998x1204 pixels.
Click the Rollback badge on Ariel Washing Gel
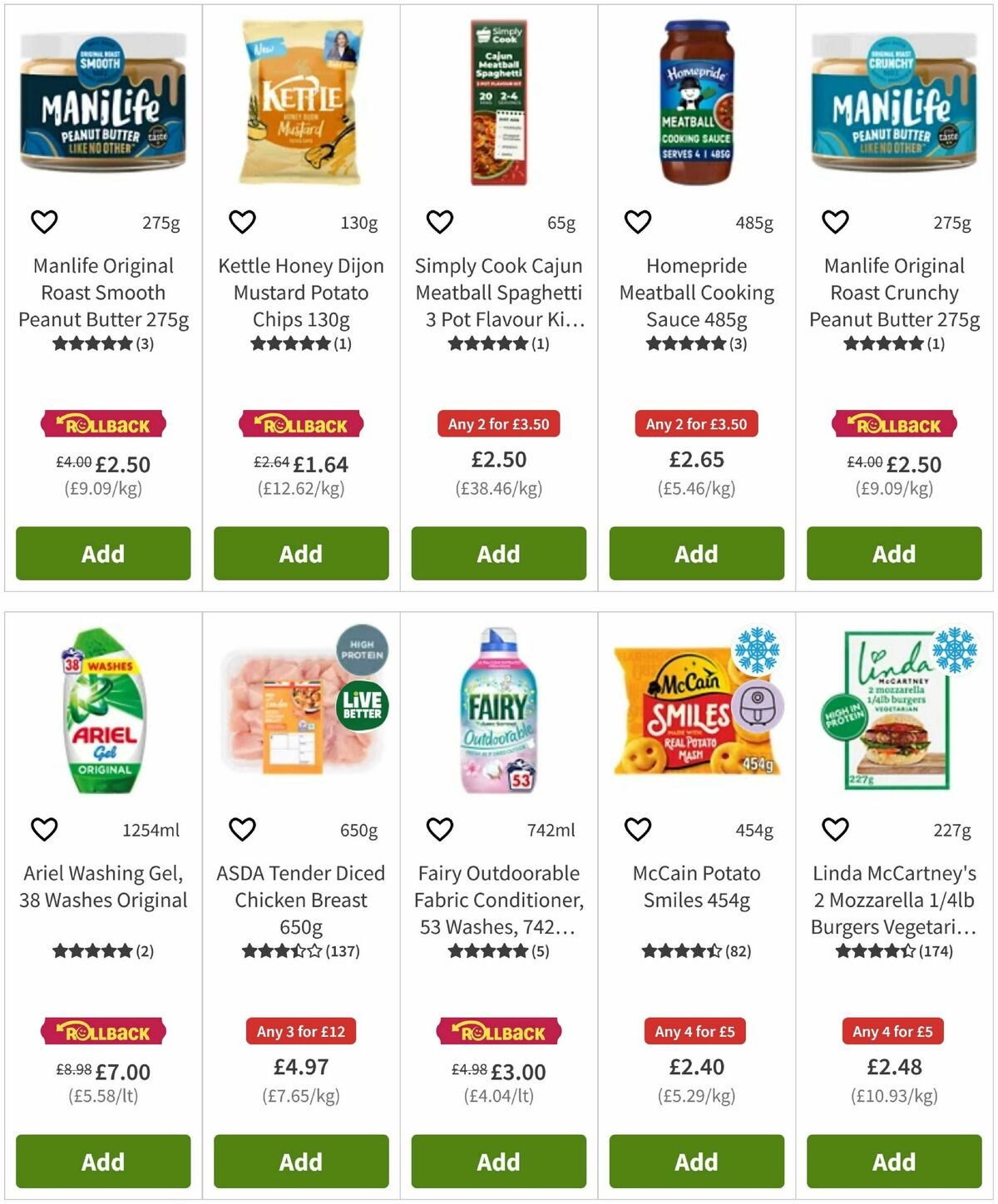[102, 1032]
